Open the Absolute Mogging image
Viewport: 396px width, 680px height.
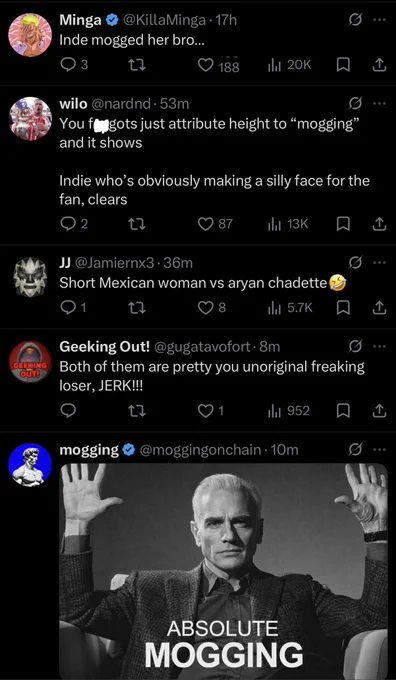coord(223,571)
